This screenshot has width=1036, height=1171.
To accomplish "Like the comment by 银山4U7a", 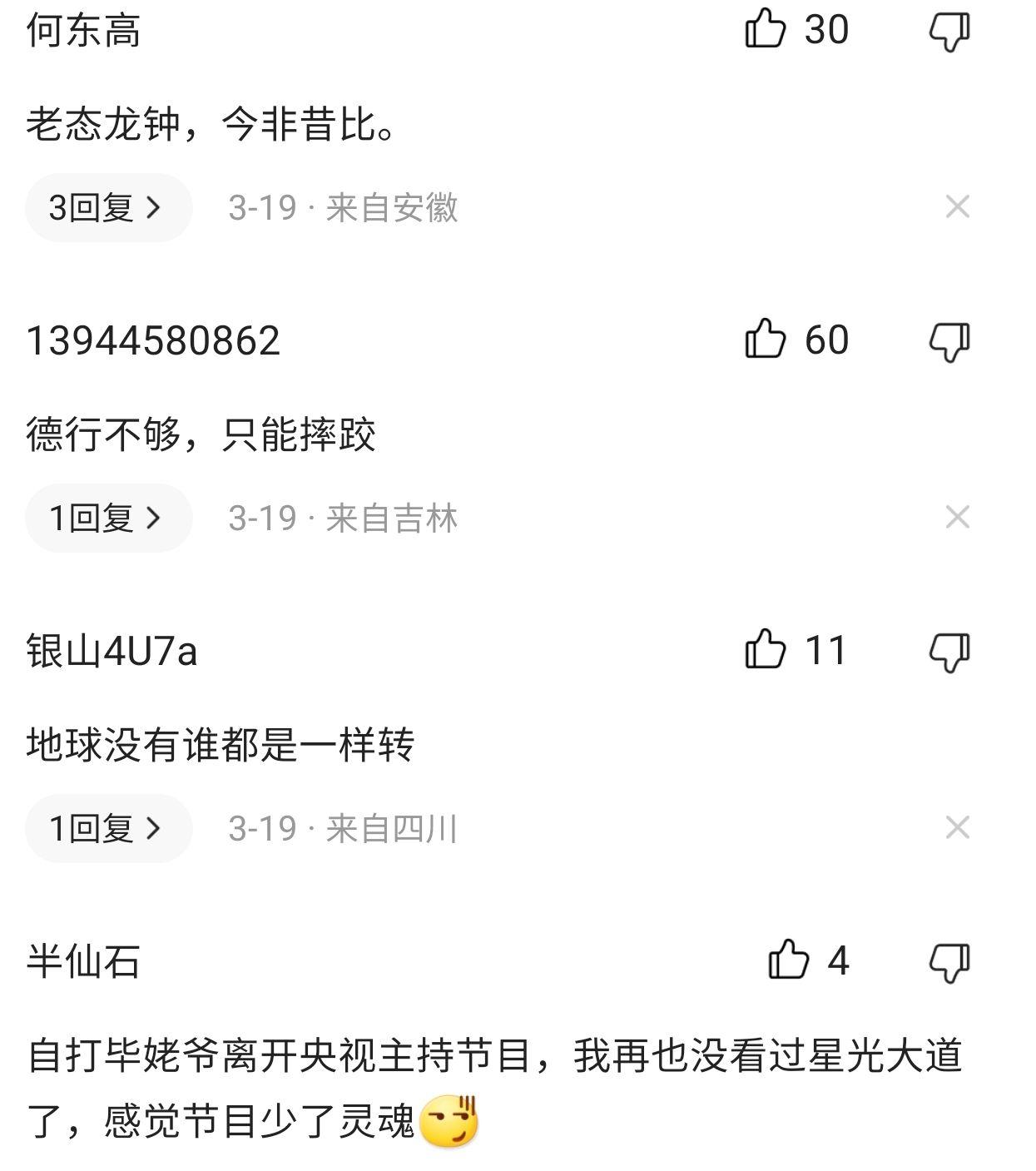I will click(766, 651).
